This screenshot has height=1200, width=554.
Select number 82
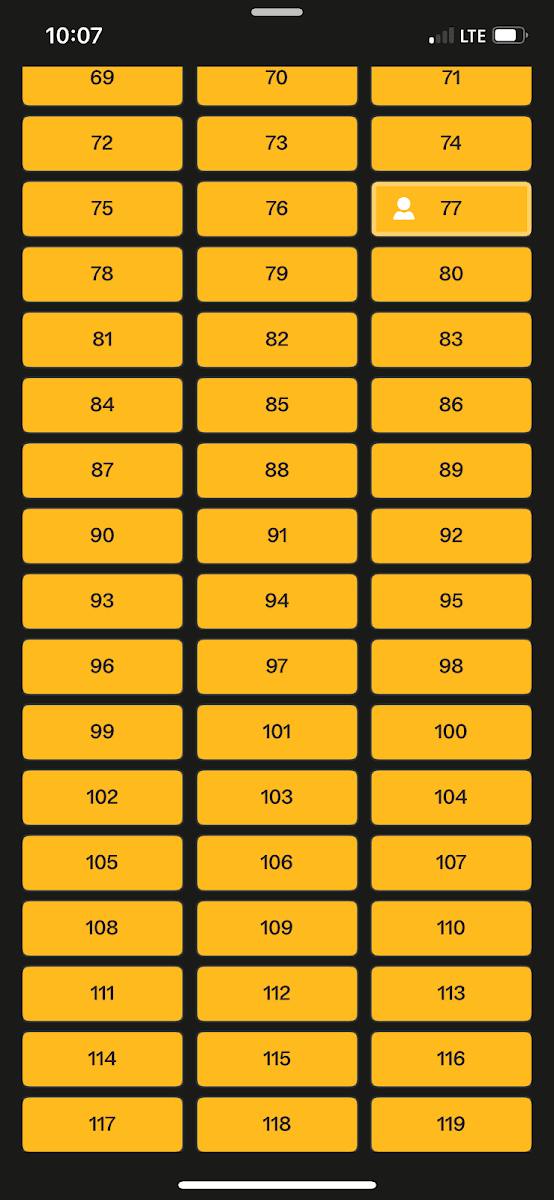(x=277, y=340)
